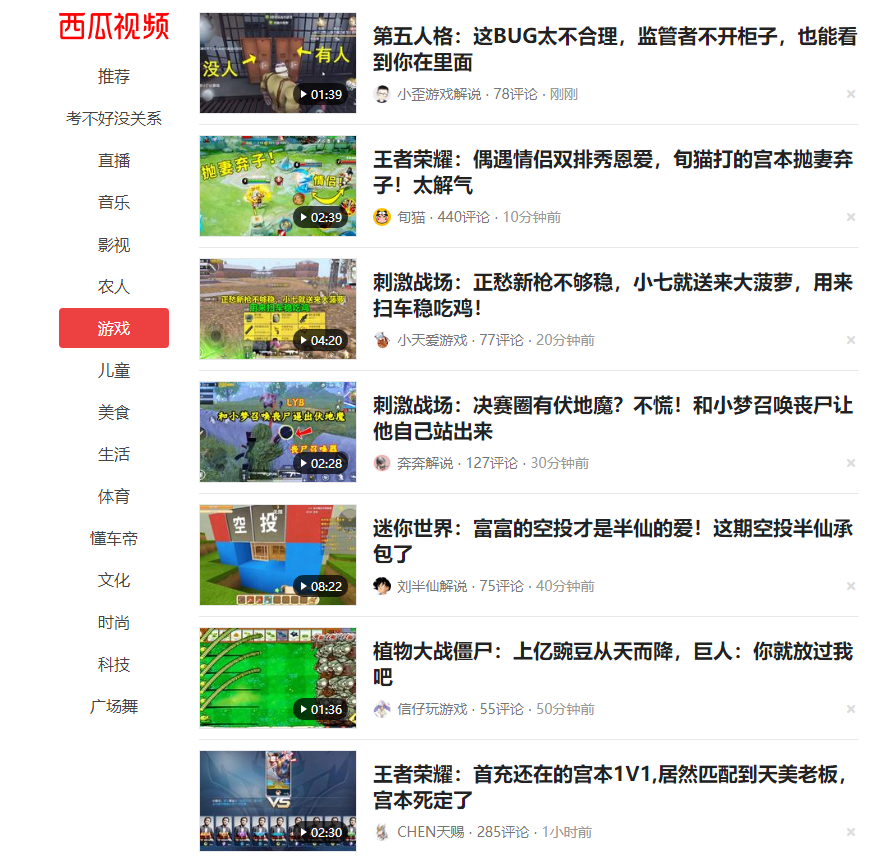Play the 刺激战场 大菠萝 video thumbnail

[x=277, y=308]
